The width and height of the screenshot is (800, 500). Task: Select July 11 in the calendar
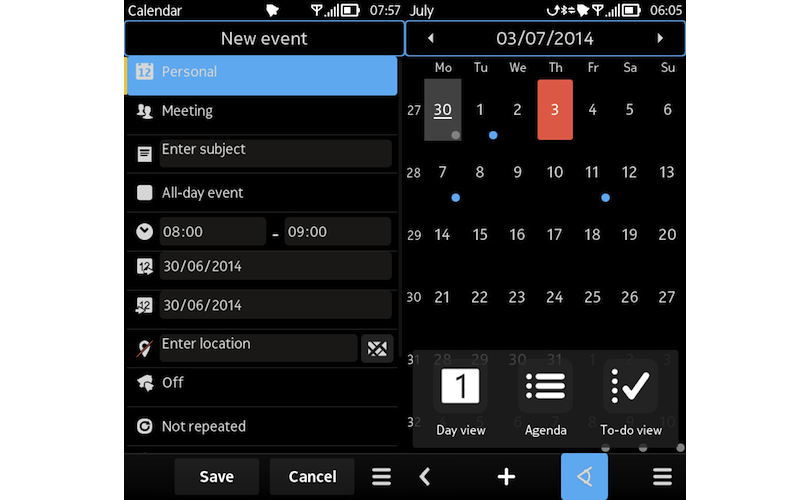pyautogui.click(x=593, y=173)
